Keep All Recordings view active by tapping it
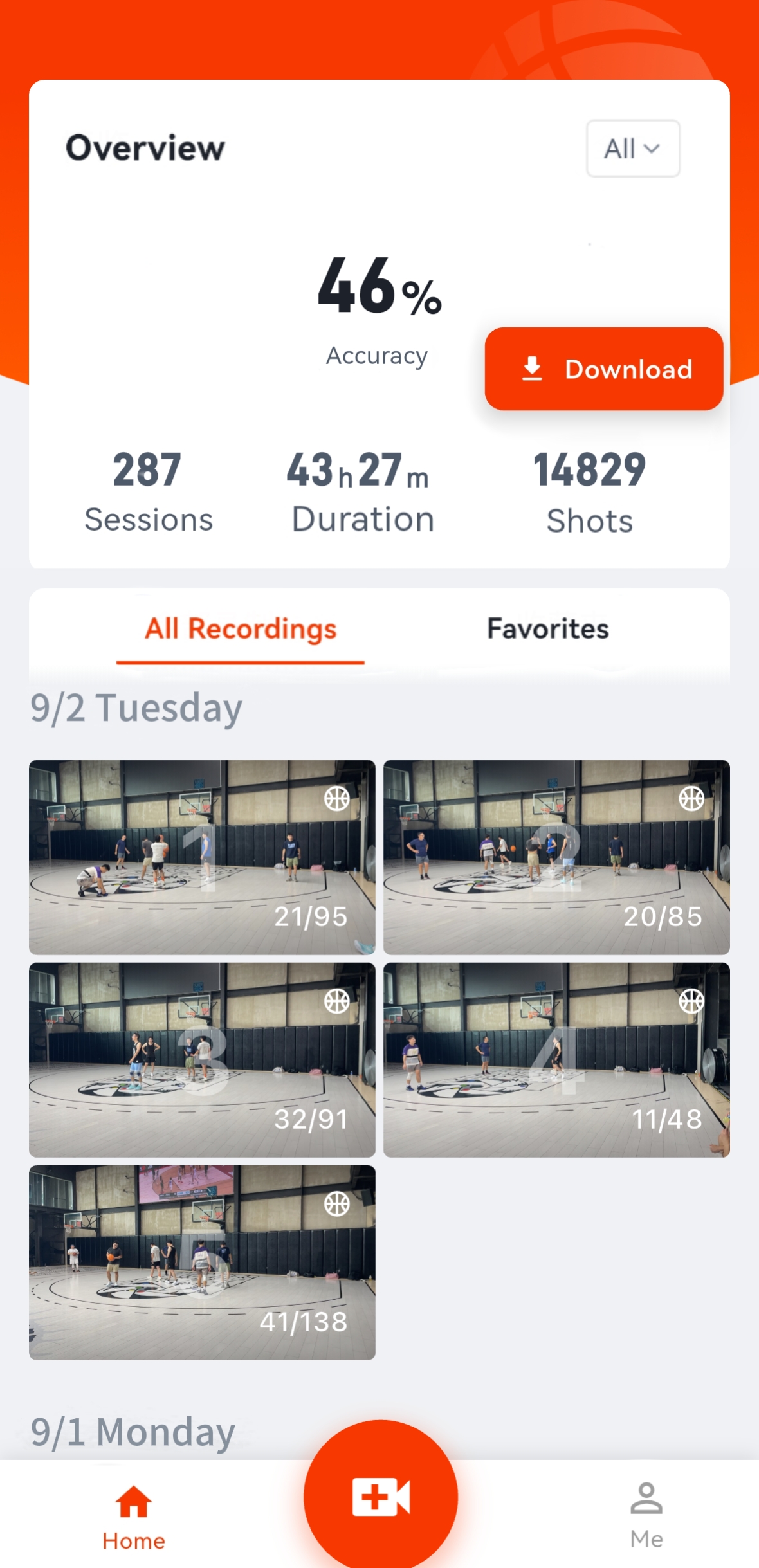This screenshot has width=759, height=1568. tap(241, 629)
